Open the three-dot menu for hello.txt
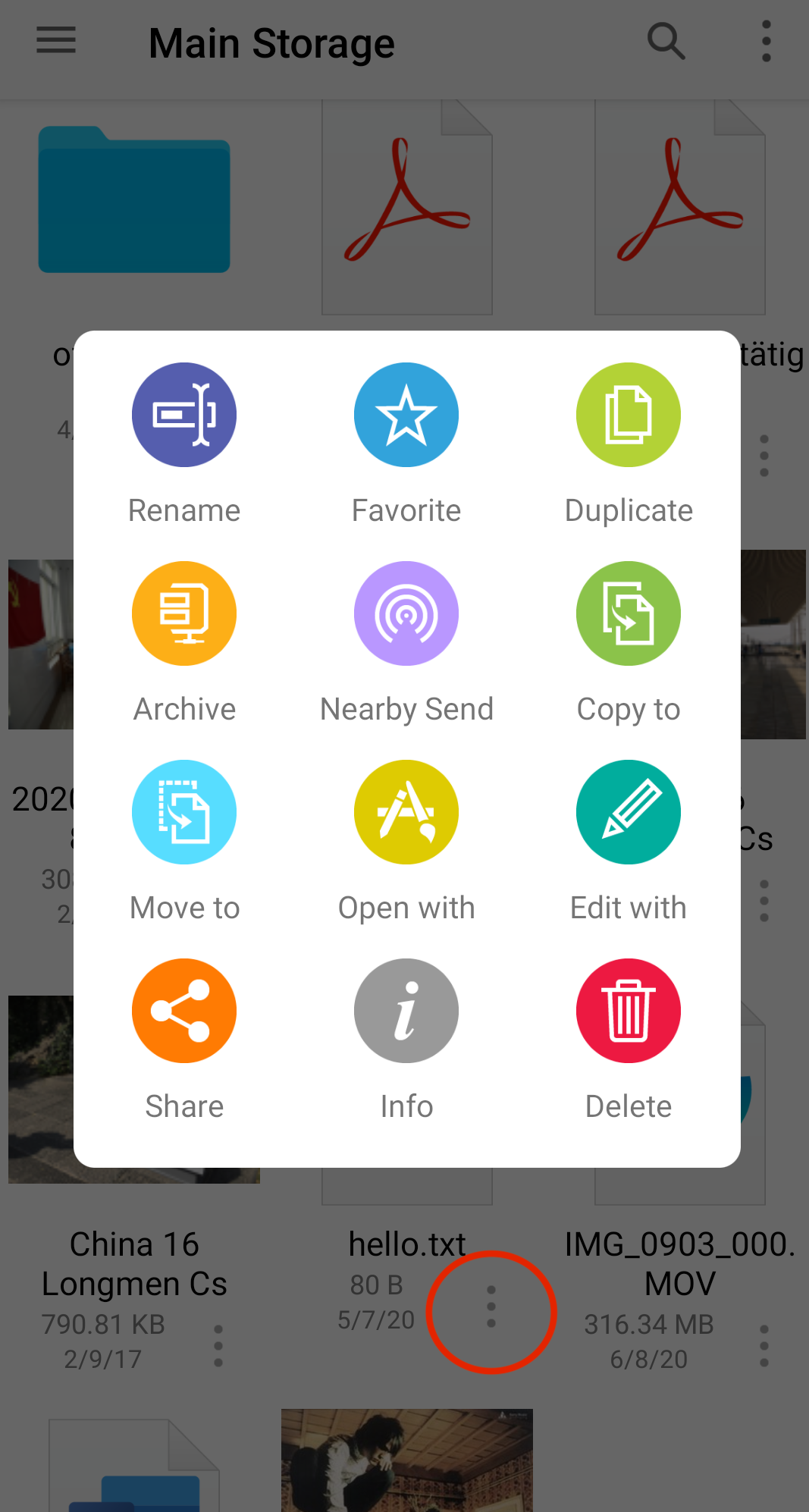The width and height of the screenshot is (809, 1512). 491,1307
